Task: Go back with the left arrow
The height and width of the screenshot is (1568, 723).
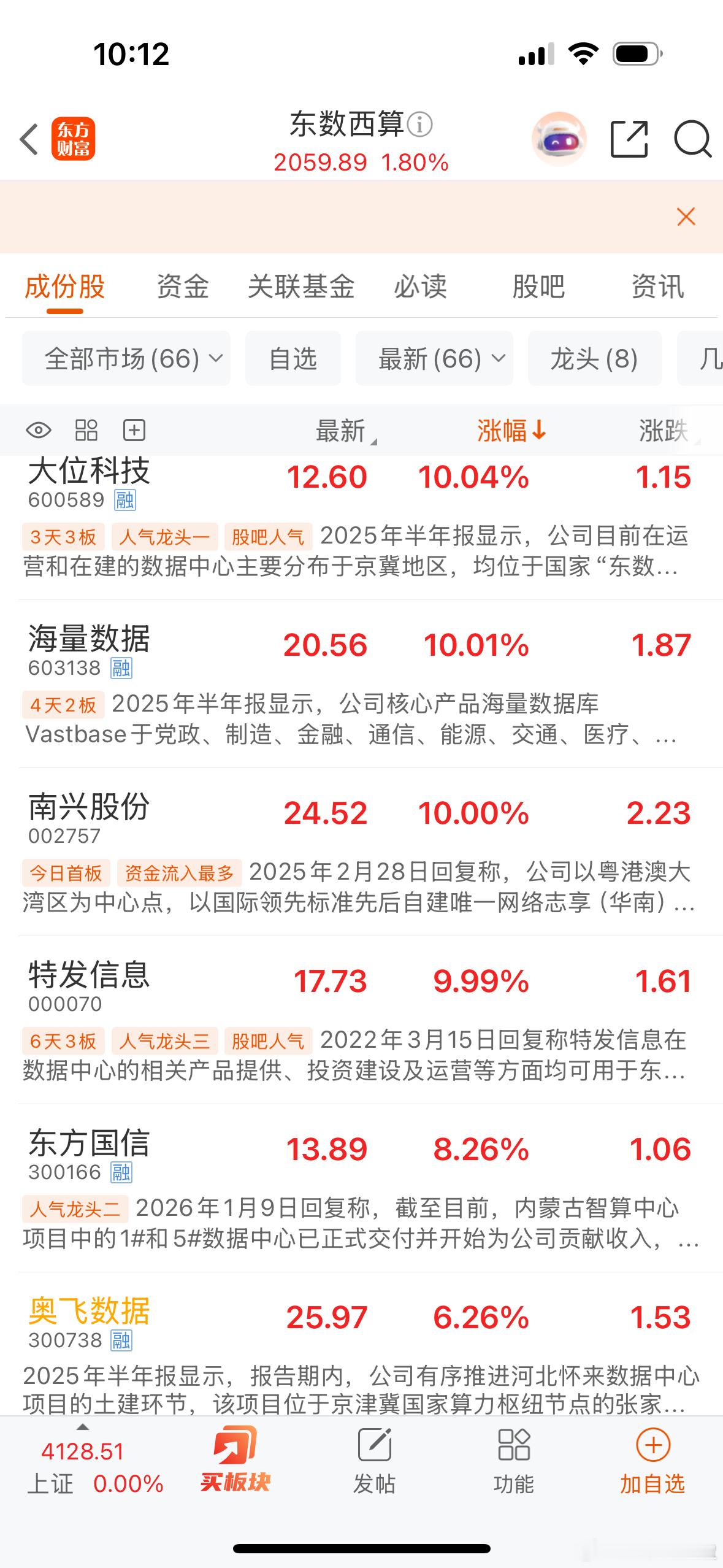Action: tap(29, 139)
